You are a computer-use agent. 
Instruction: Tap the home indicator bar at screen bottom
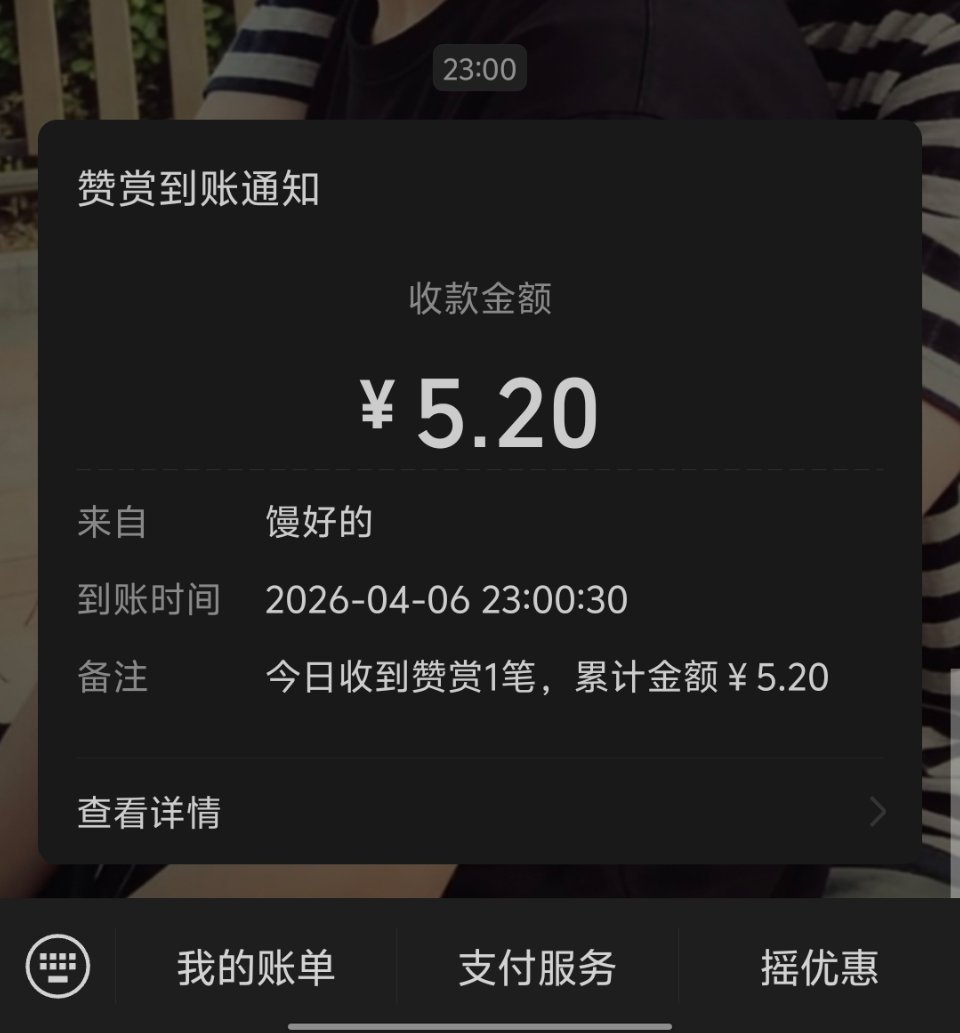coord(480,1024)
